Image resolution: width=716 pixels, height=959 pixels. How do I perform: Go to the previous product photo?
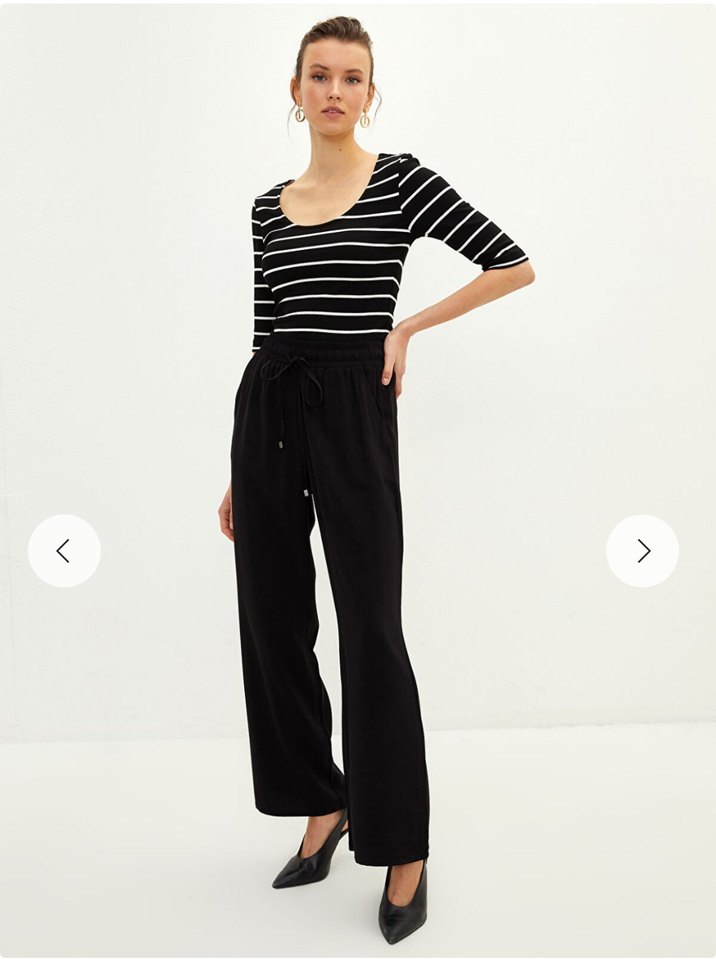pos(64,551)
